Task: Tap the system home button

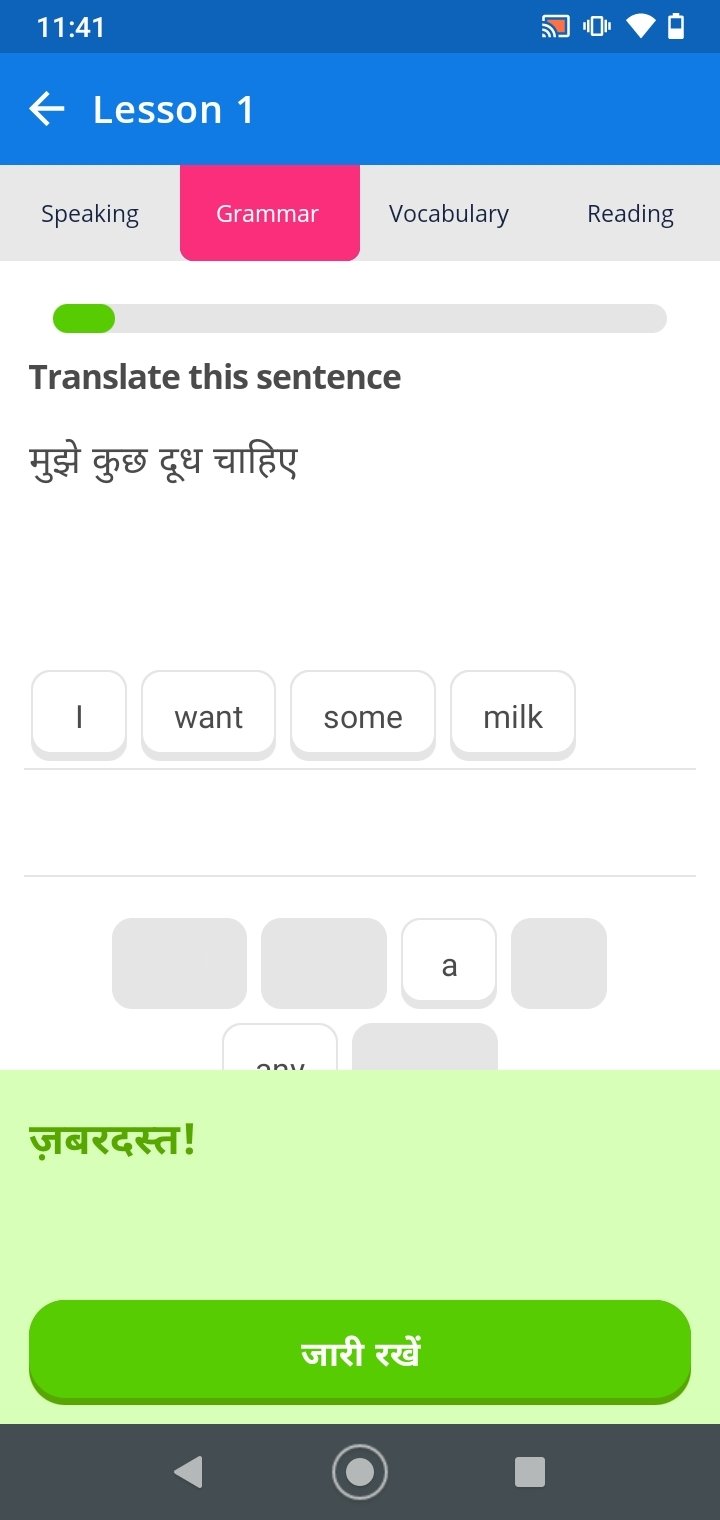Action: pyautogui.click(x=360, y=1472)
